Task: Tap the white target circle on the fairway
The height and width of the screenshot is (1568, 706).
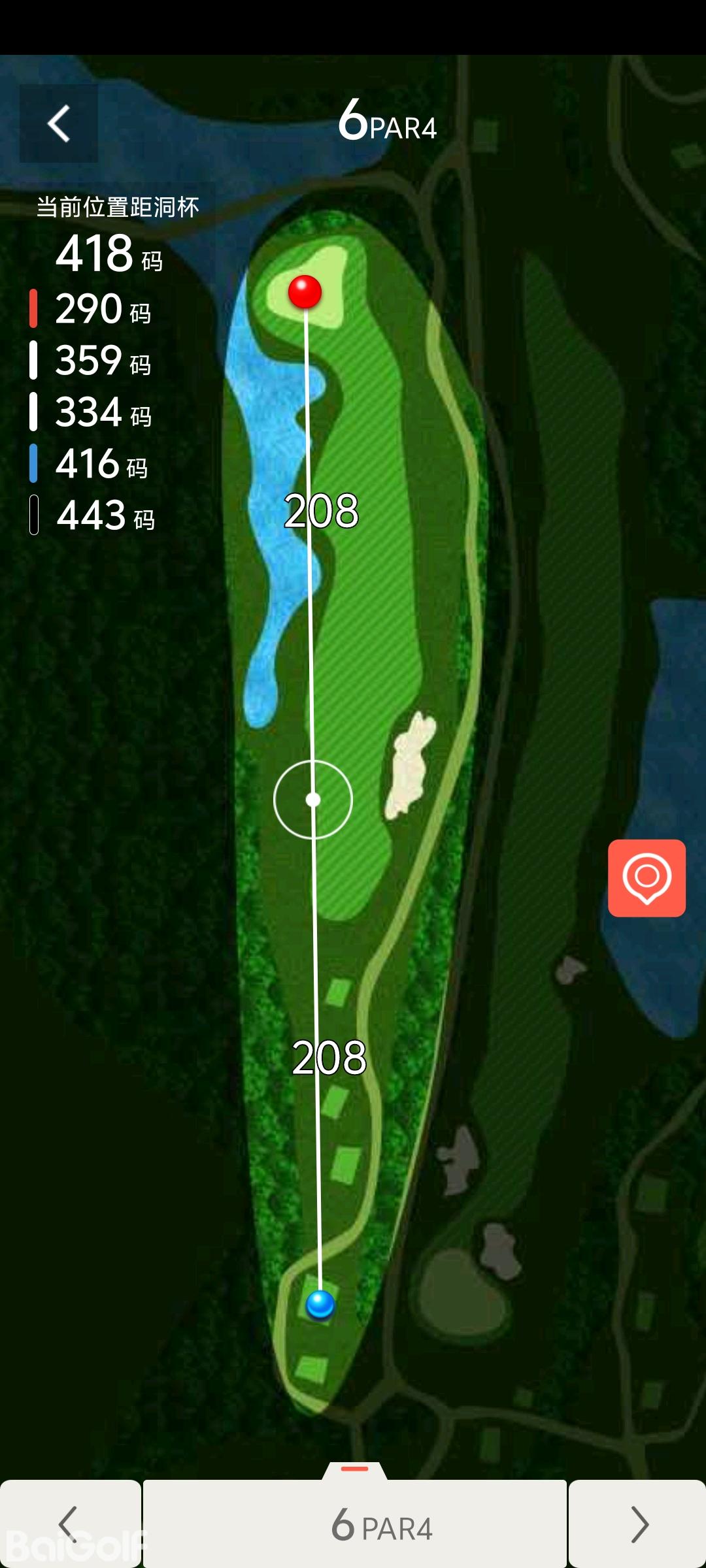Action: [313, 799]
